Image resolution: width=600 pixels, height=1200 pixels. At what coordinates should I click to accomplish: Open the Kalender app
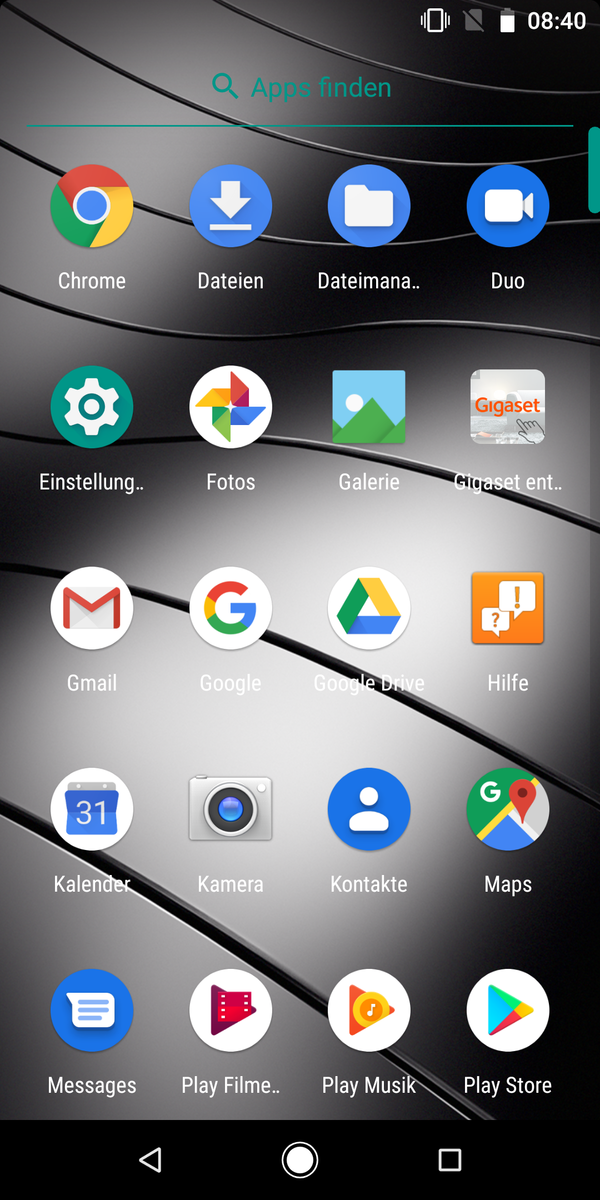pos(91,809)
